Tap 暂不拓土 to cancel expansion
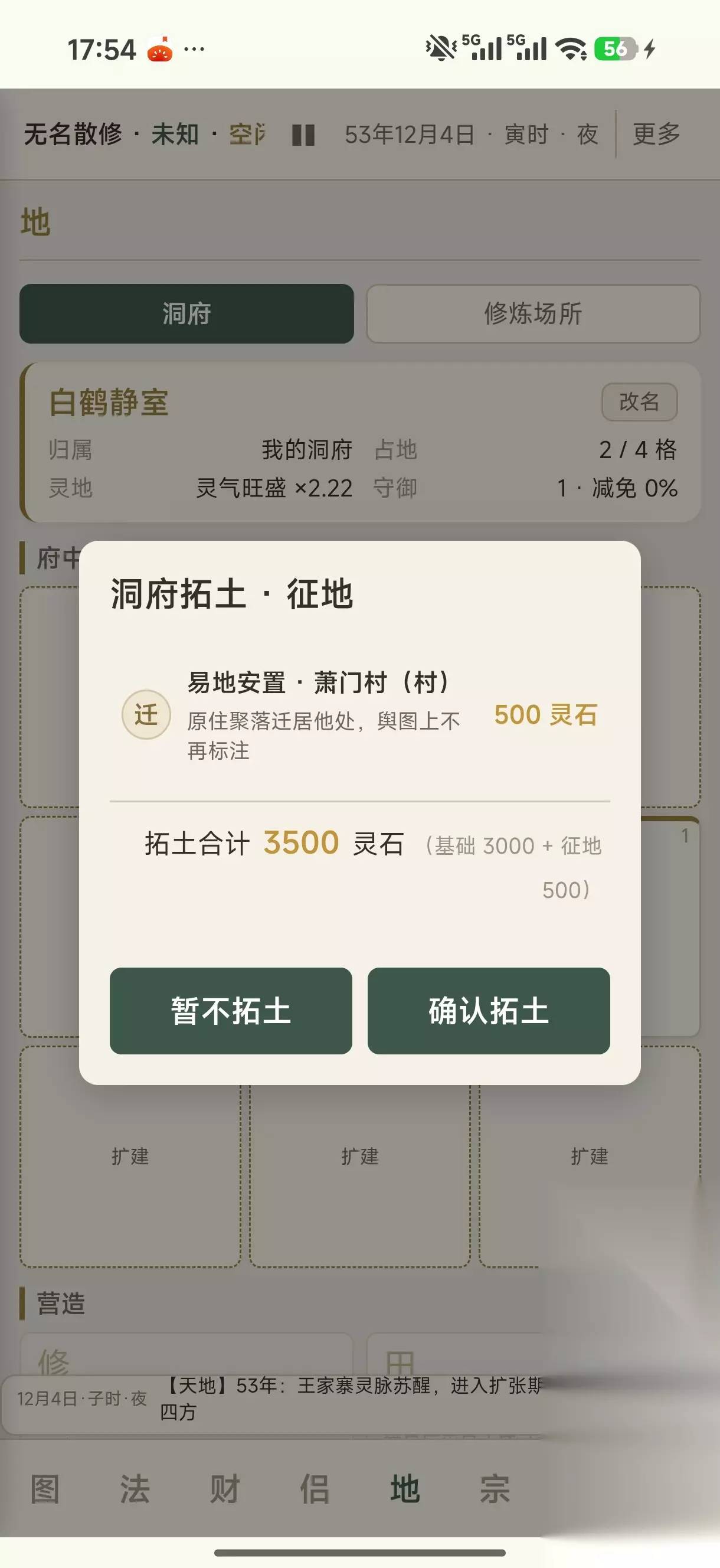This screenshot has width=720, height=1568. tap(231, 1011)
